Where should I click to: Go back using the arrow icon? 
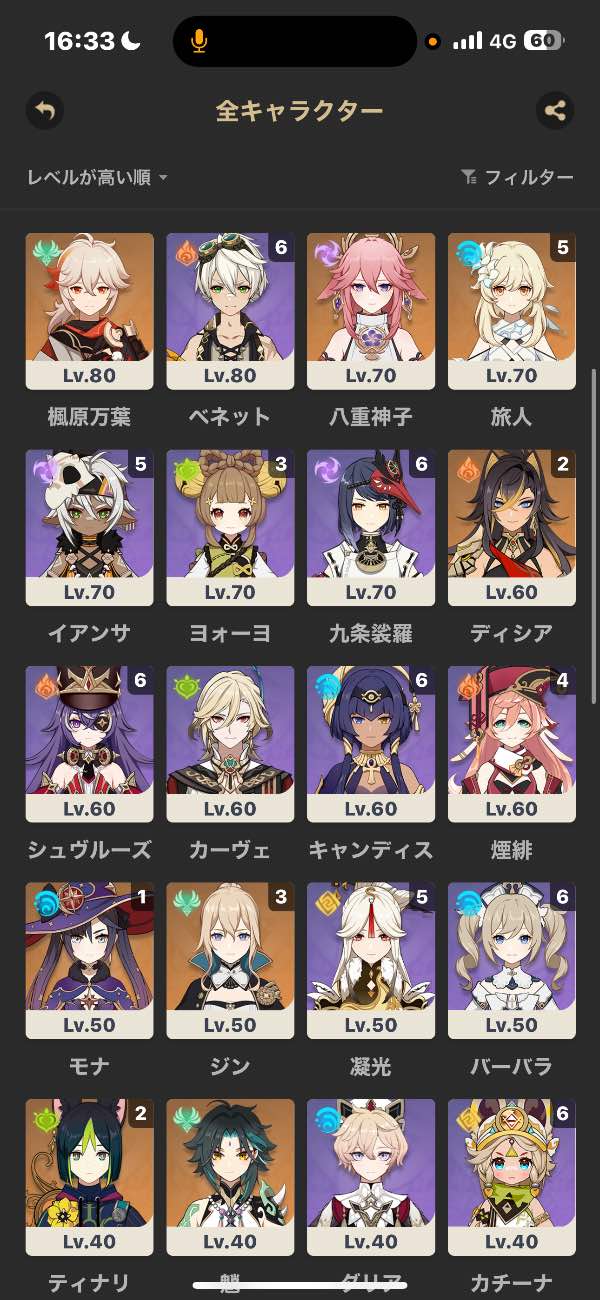click(44, 110)
